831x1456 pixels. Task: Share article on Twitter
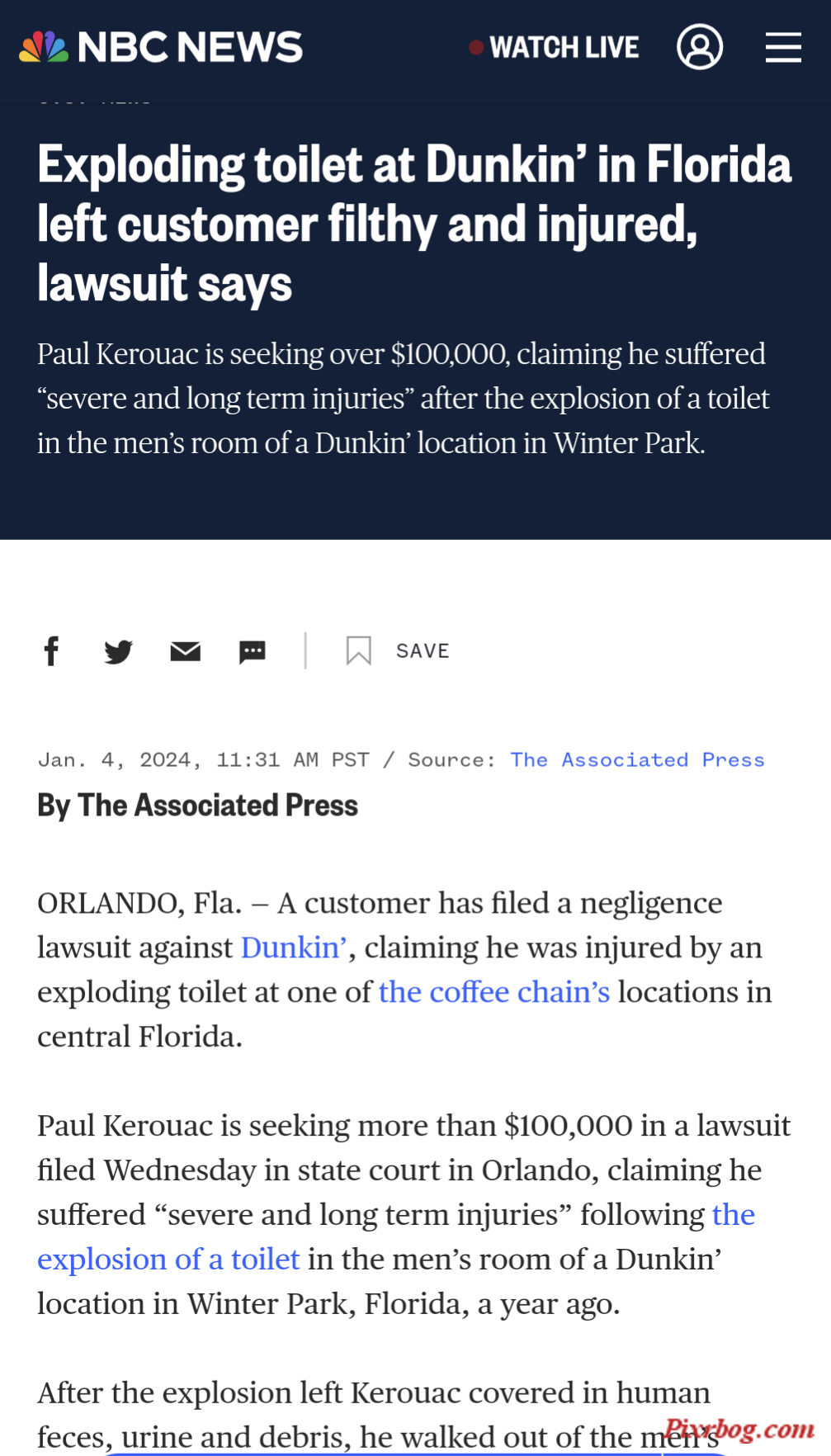[x=118, y=651]
